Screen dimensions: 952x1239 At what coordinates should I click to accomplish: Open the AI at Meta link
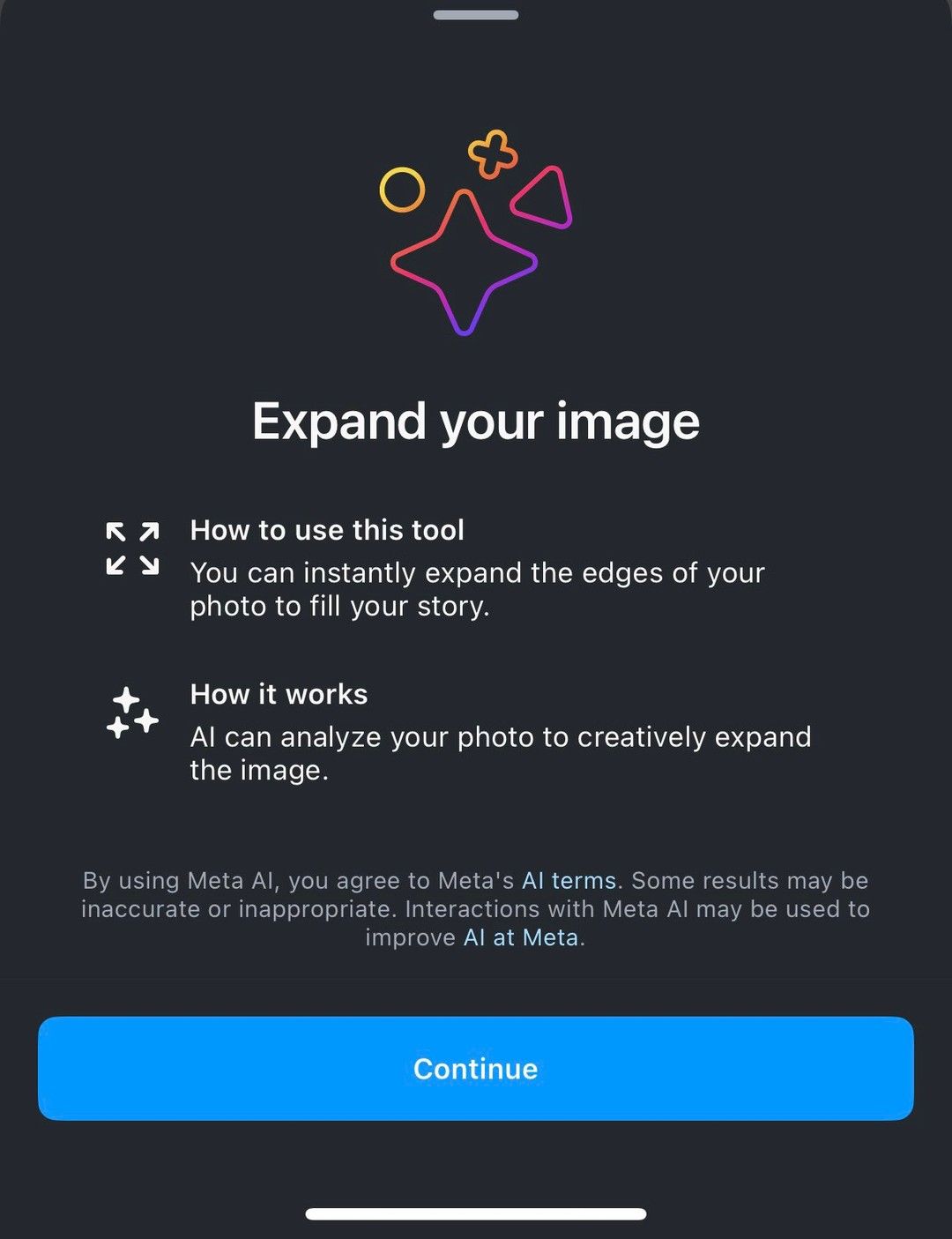[521, 937]
